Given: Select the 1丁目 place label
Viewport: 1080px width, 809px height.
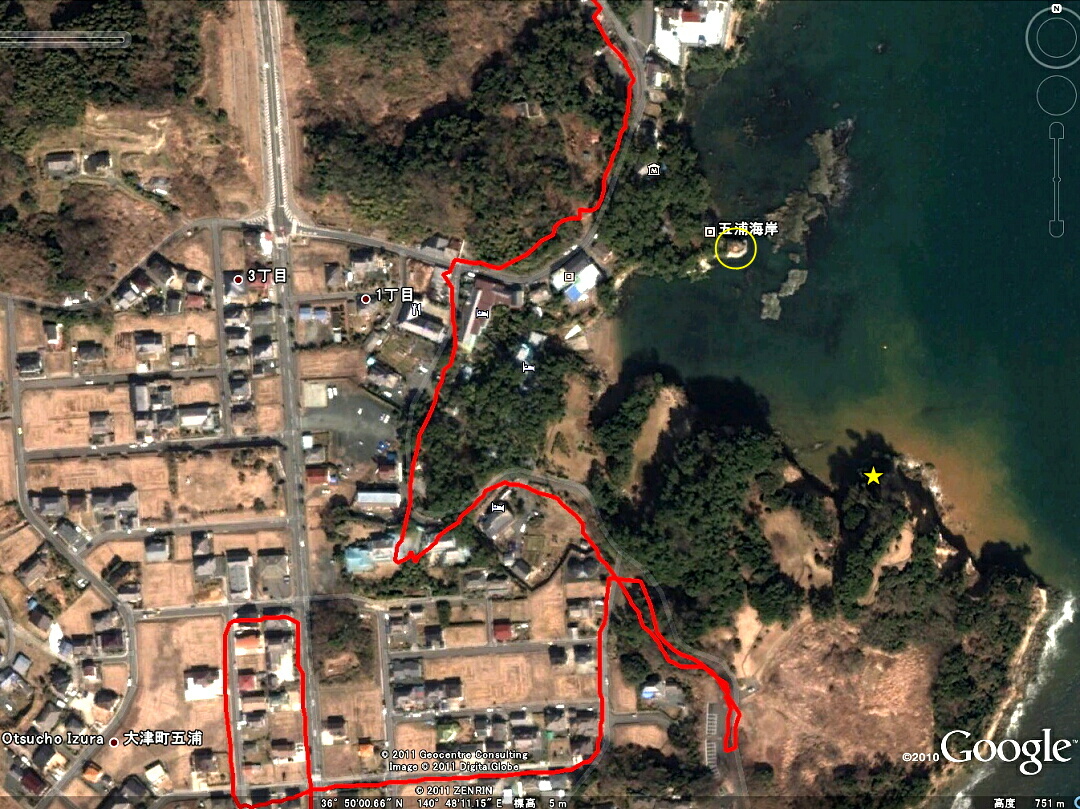Looking at the screenshot, I should [366, 298].
